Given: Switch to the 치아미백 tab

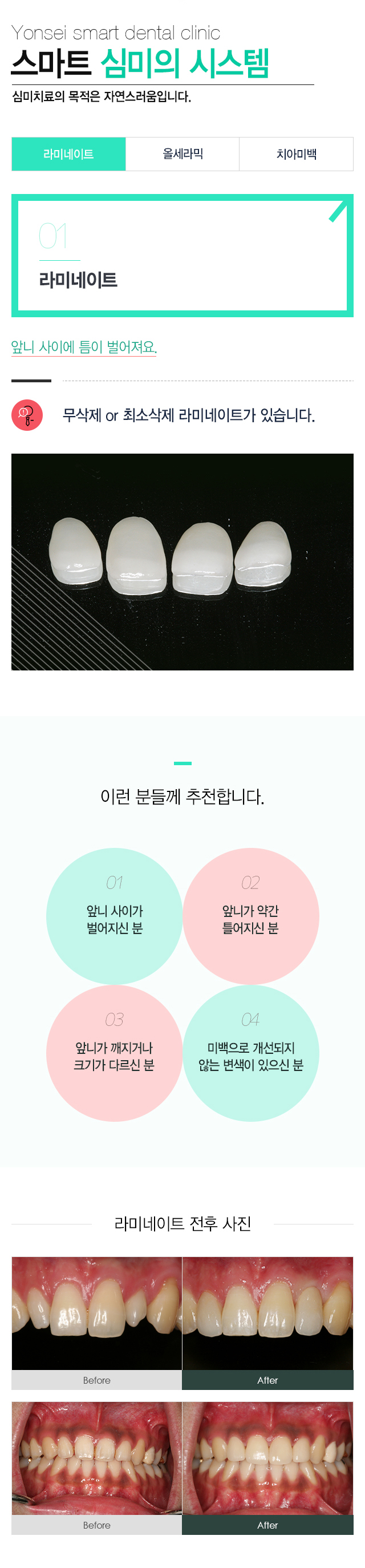Looking at the screenshot, I should (296, 154).
